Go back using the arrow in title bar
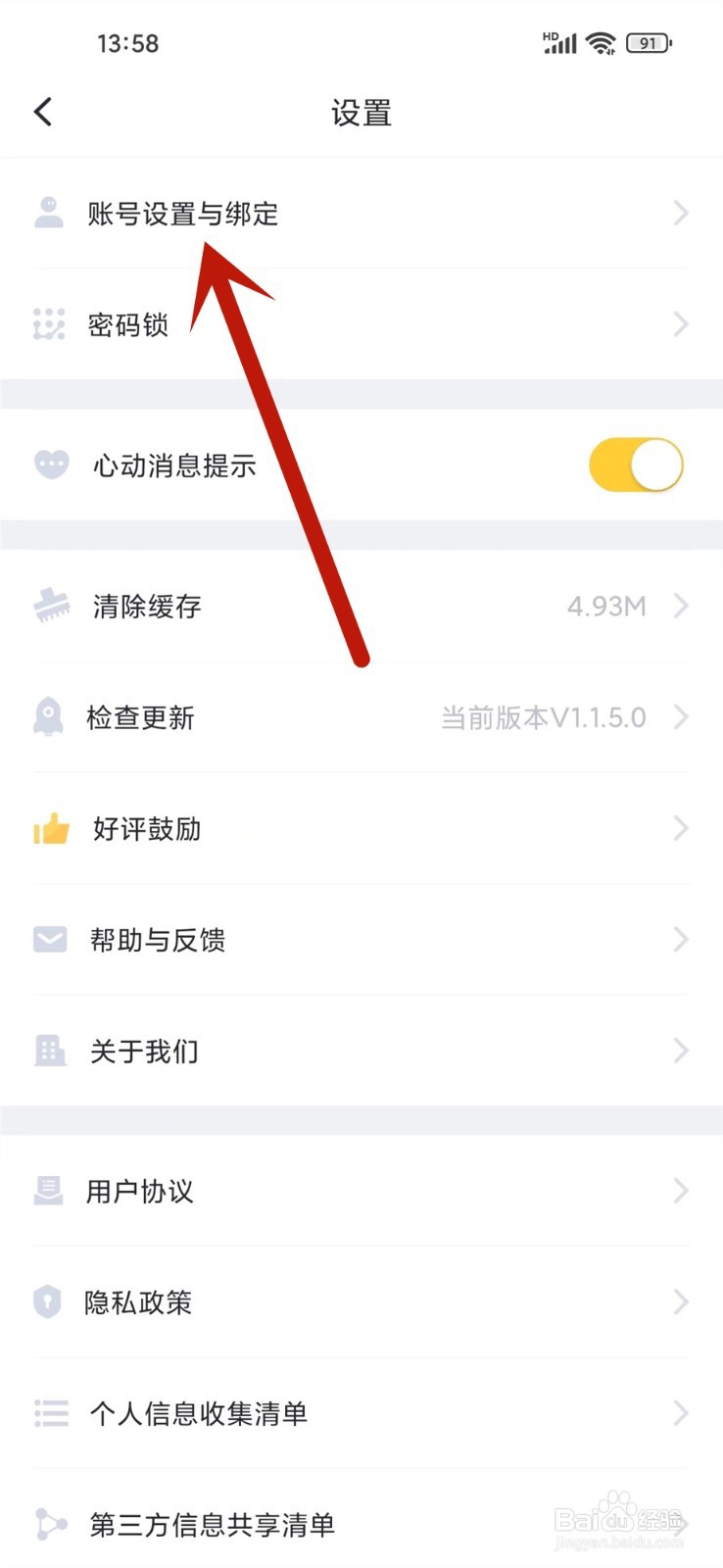The image size is (723, 1568). click(x=42, y=112)
